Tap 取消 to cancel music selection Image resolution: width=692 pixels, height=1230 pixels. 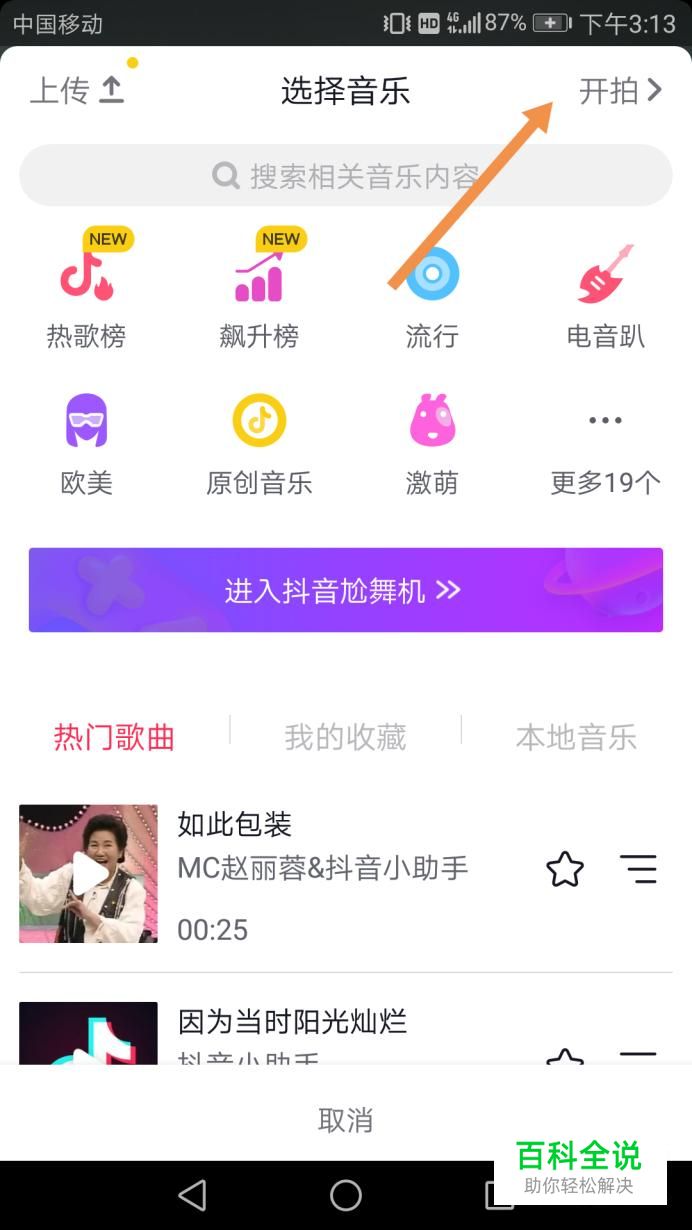(x=346, y=1120)
